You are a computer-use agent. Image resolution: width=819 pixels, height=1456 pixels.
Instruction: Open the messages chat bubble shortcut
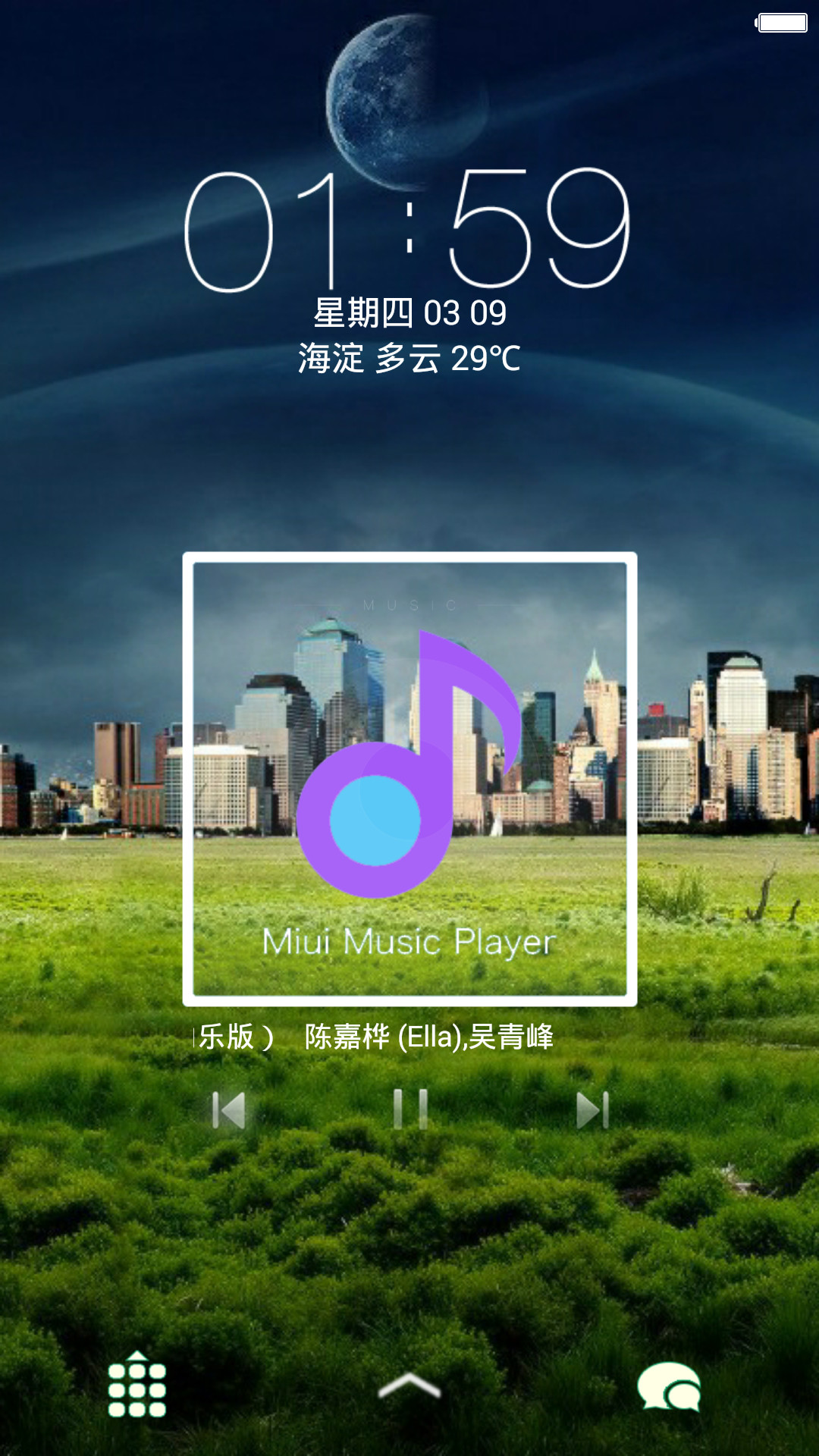coord(669,1386)
